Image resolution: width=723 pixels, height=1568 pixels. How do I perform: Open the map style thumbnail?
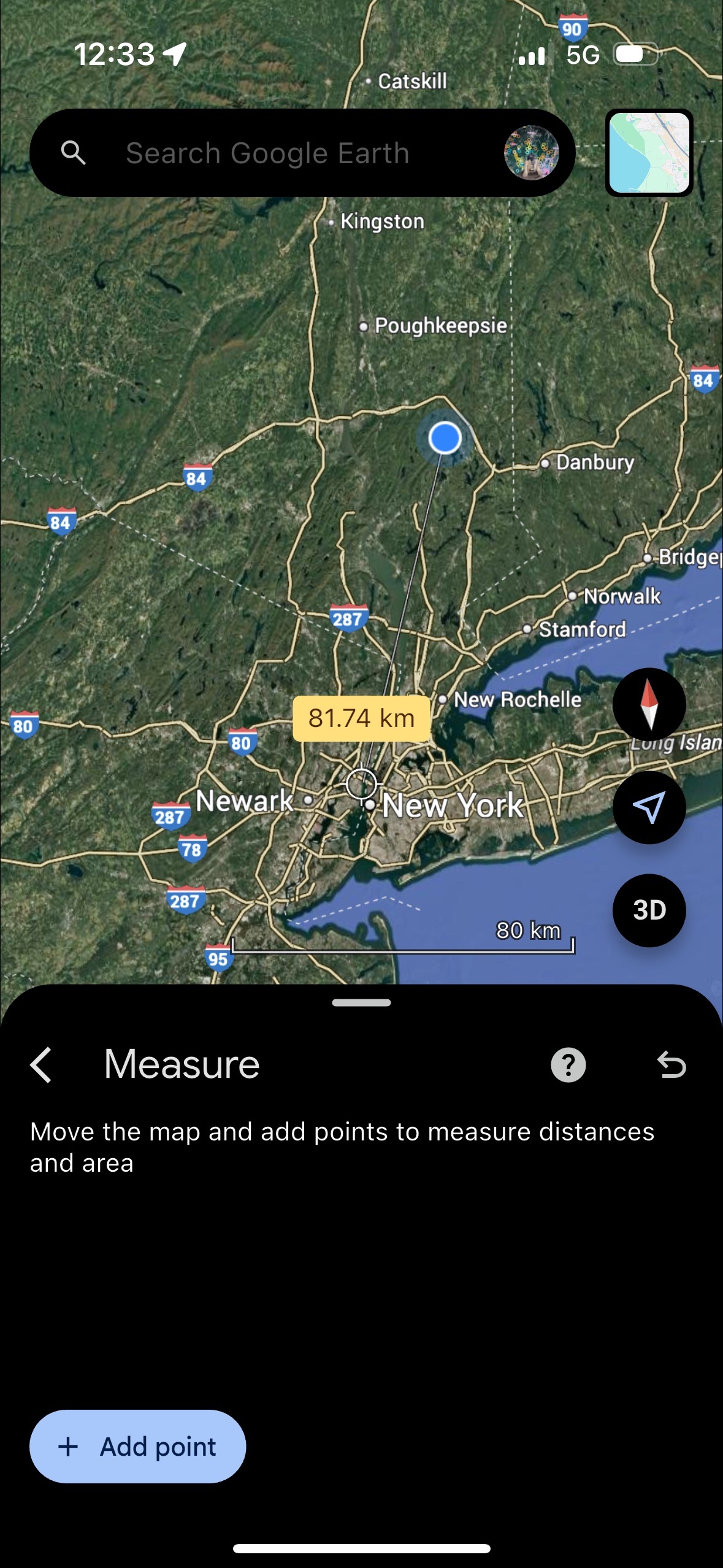tap(649, 153)
